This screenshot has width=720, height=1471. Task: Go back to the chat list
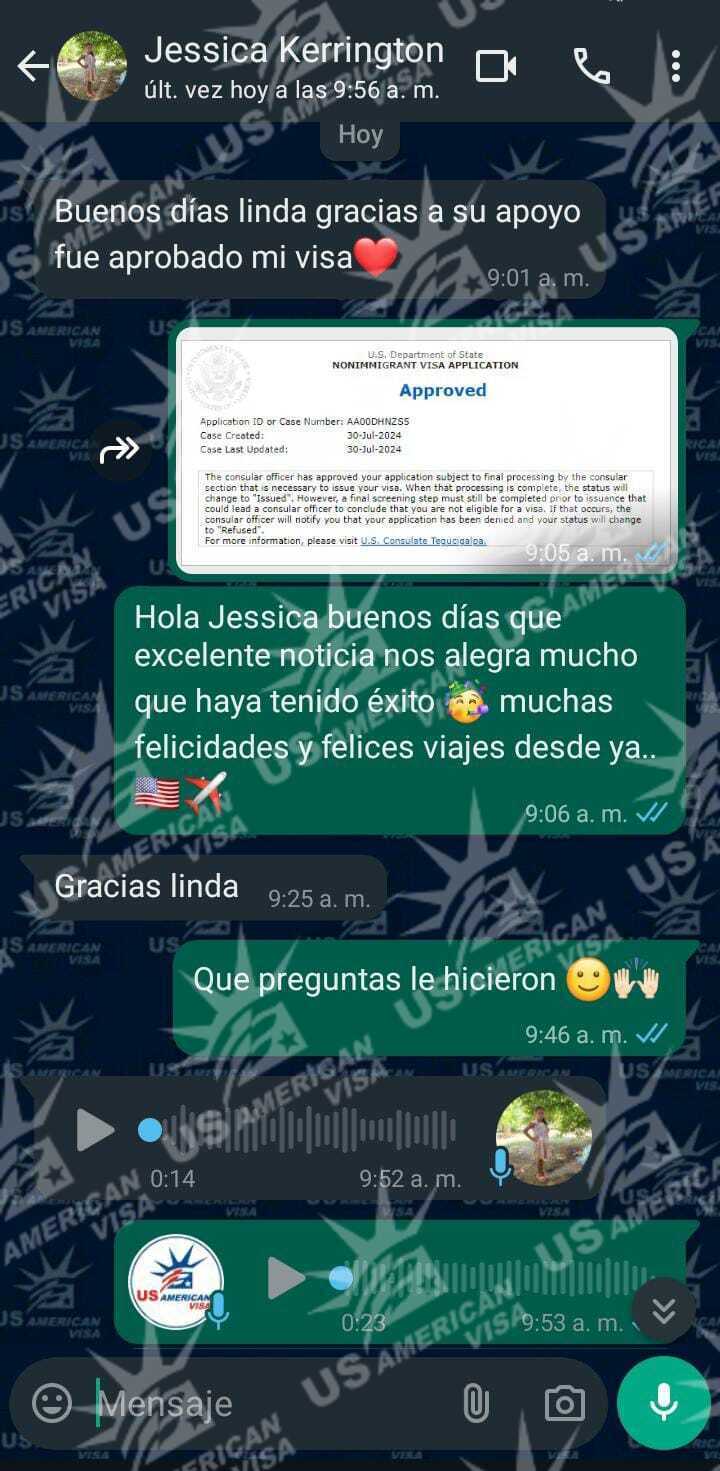[x=32, y=67]
